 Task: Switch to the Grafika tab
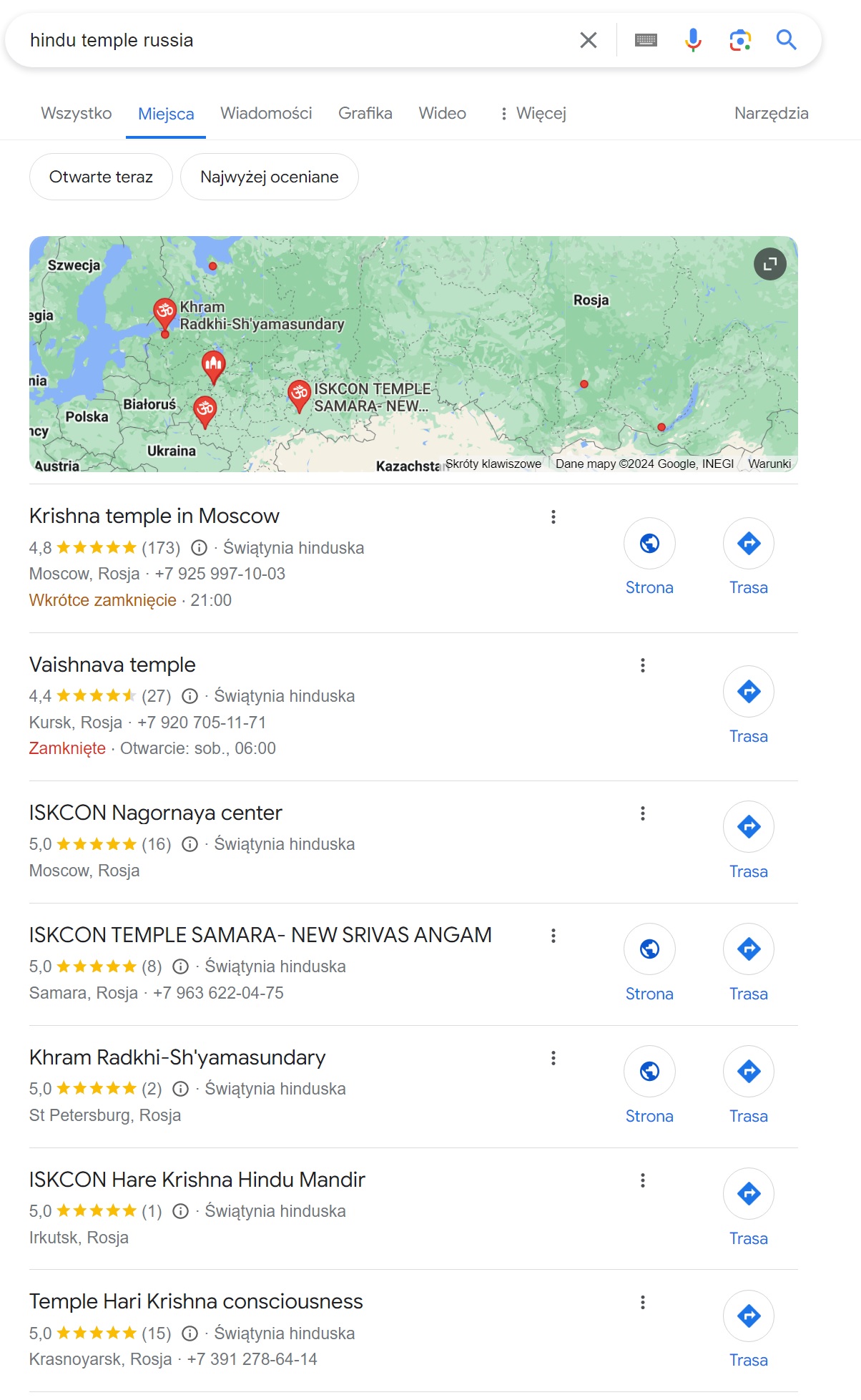[x=365, y=113]
